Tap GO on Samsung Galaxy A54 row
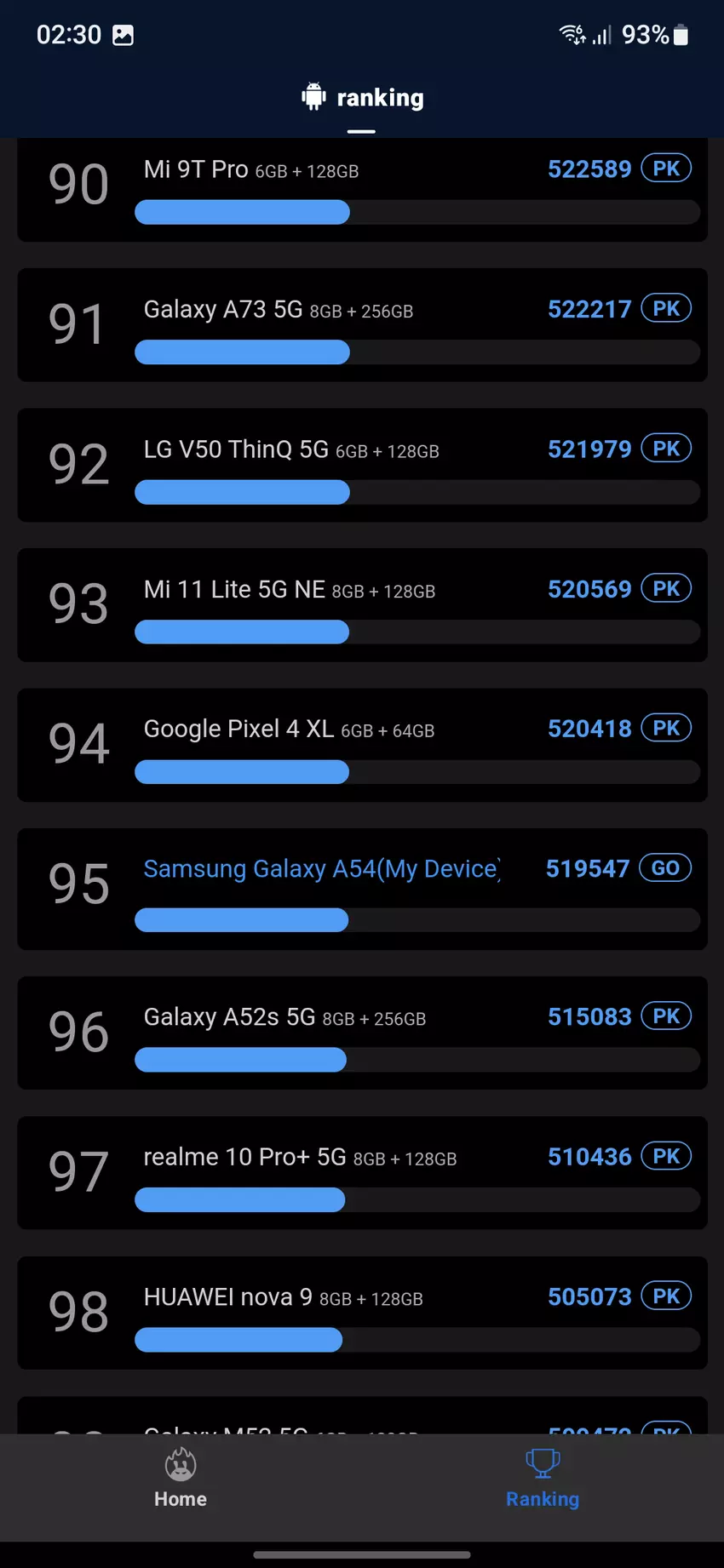Viewport: 724px width, 1568px height. (664, 867)
